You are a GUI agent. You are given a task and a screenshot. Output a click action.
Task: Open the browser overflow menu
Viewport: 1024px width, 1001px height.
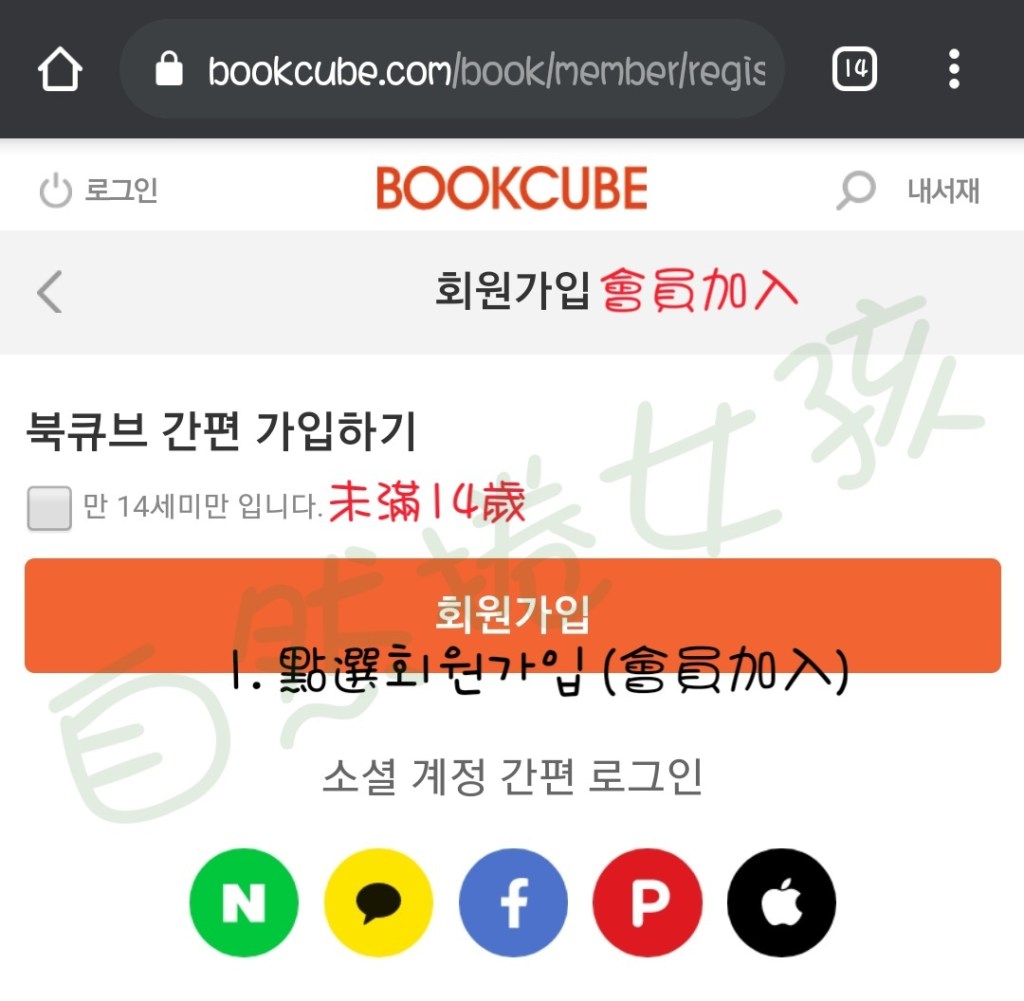click(954, 70)
